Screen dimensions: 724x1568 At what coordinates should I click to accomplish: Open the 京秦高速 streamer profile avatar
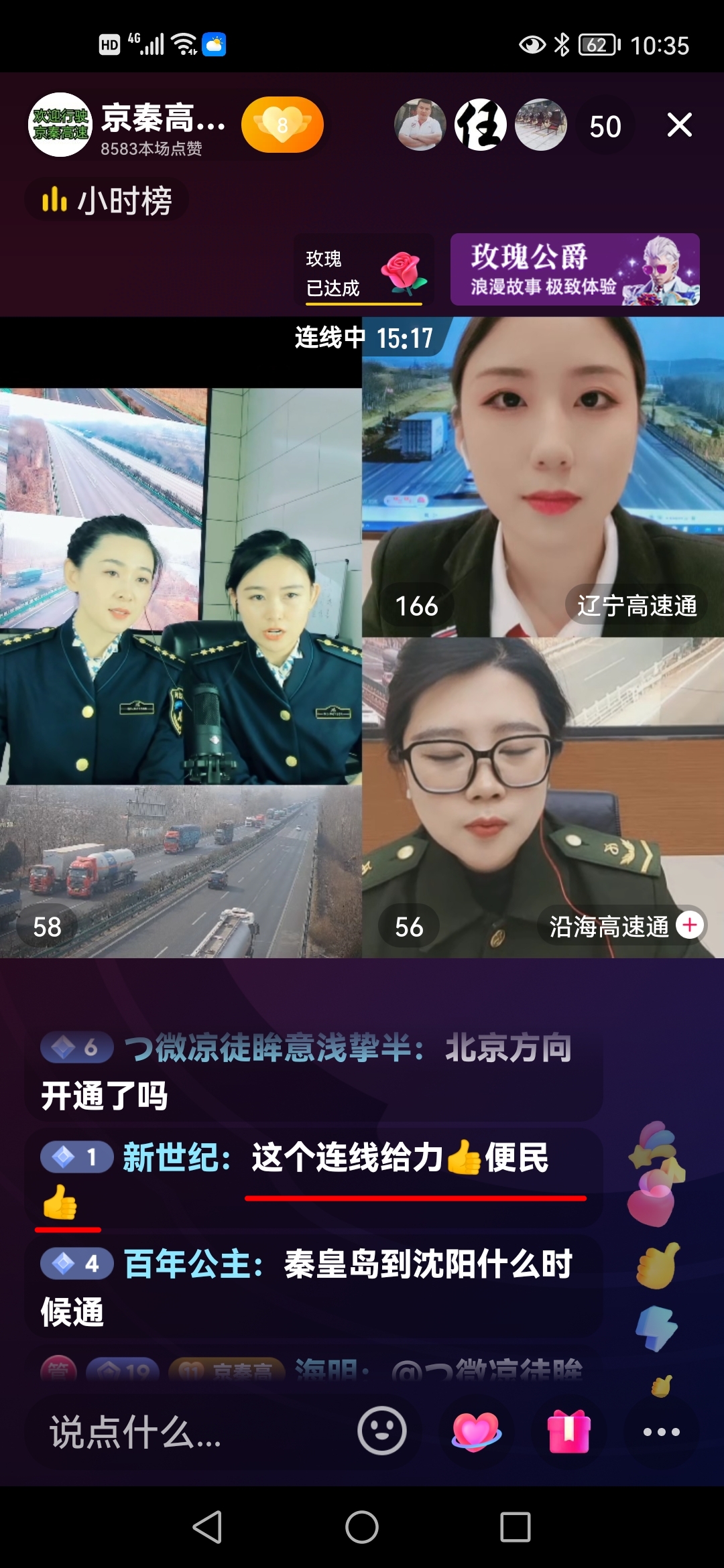pos(60,125)
